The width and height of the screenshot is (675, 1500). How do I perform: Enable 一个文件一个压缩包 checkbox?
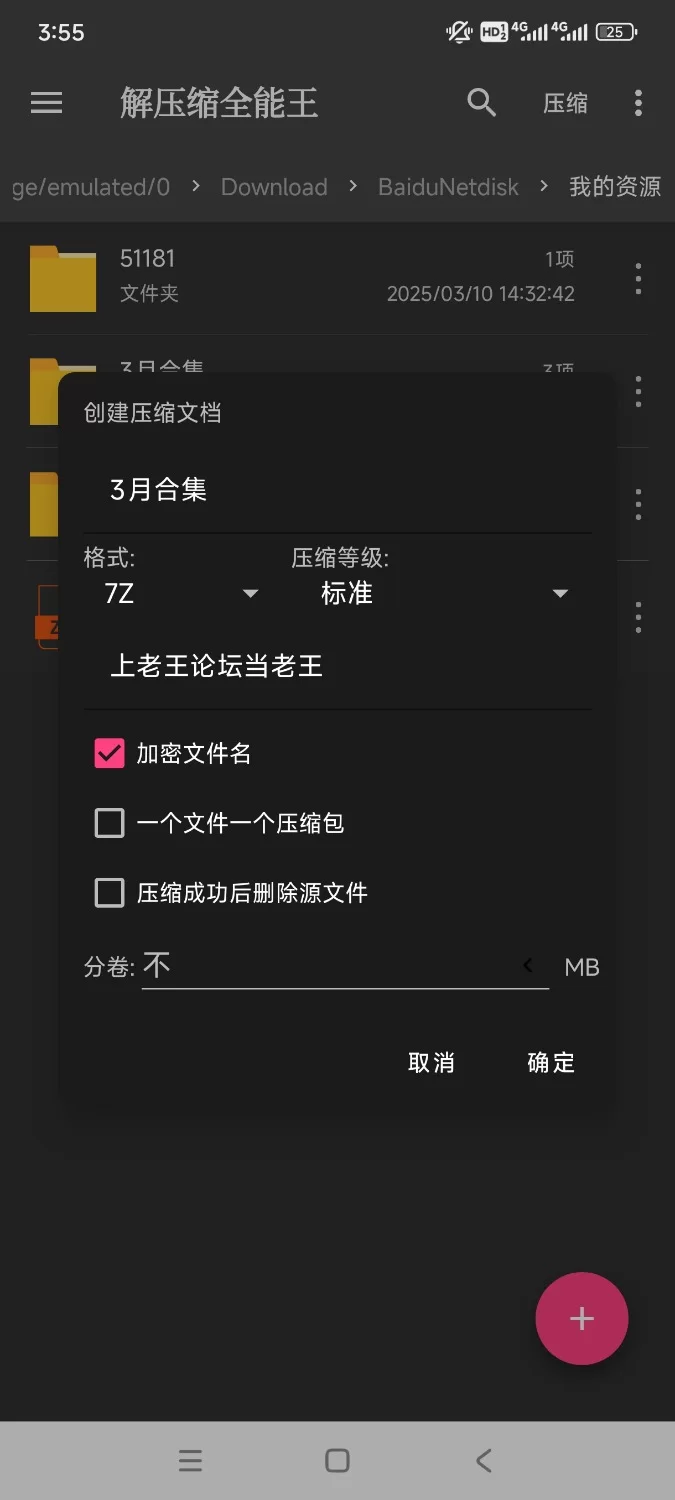[109, 823]
